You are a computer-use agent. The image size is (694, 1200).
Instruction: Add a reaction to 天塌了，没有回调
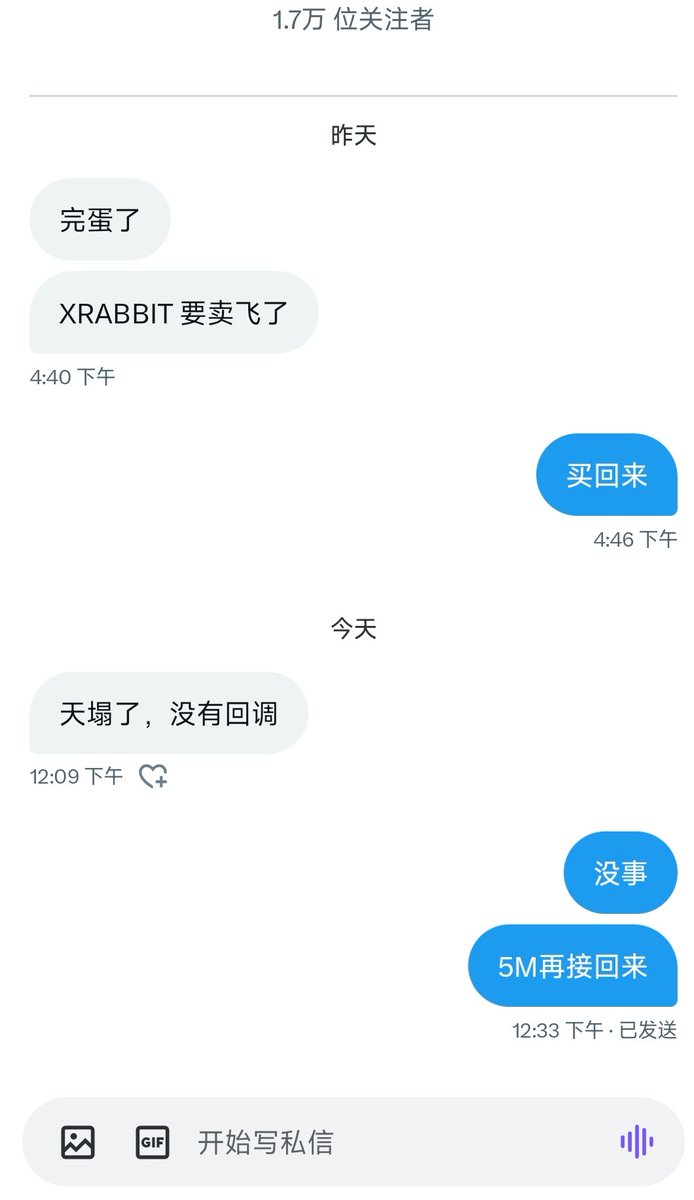point(152,776)
